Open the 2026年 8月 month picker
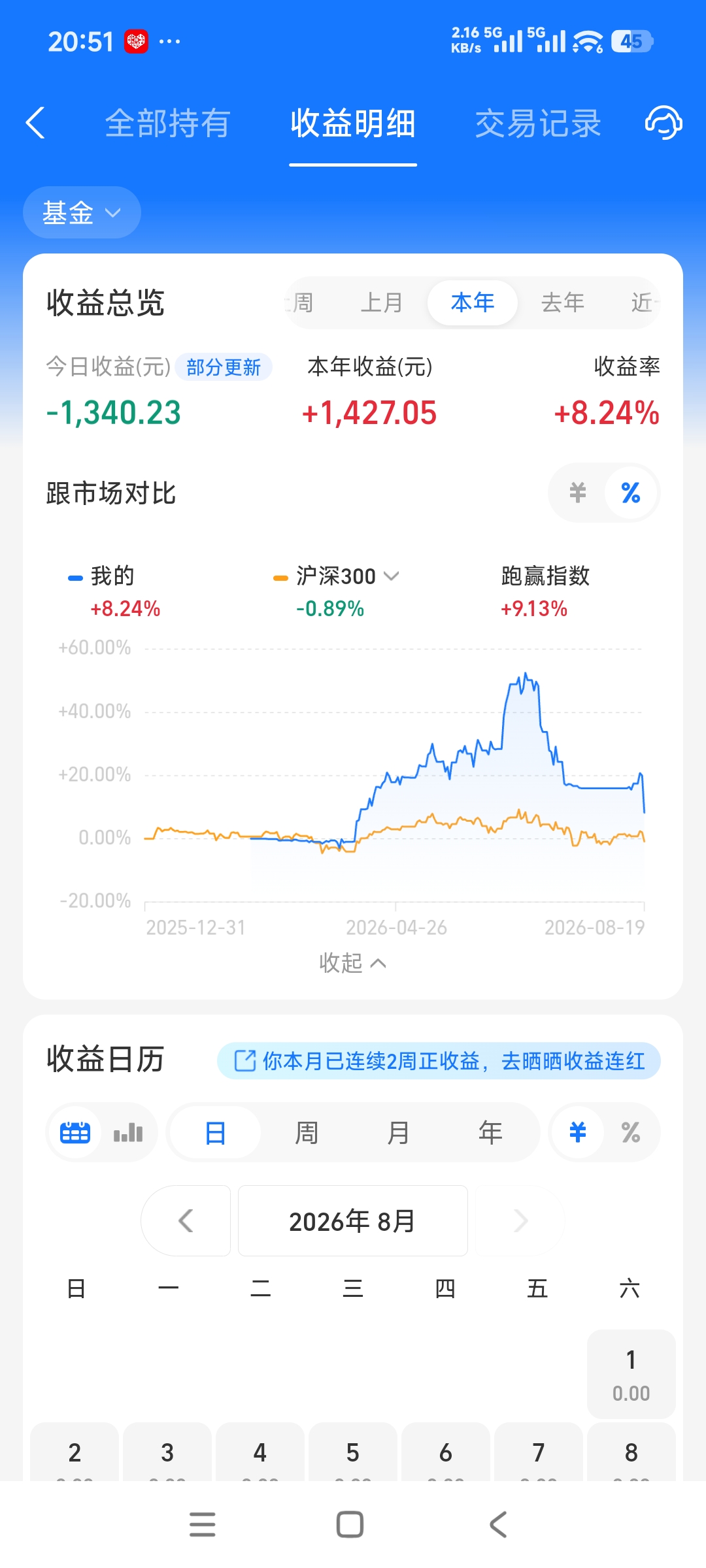This screenshot has width=706, height=1568. coord(353,1220)
